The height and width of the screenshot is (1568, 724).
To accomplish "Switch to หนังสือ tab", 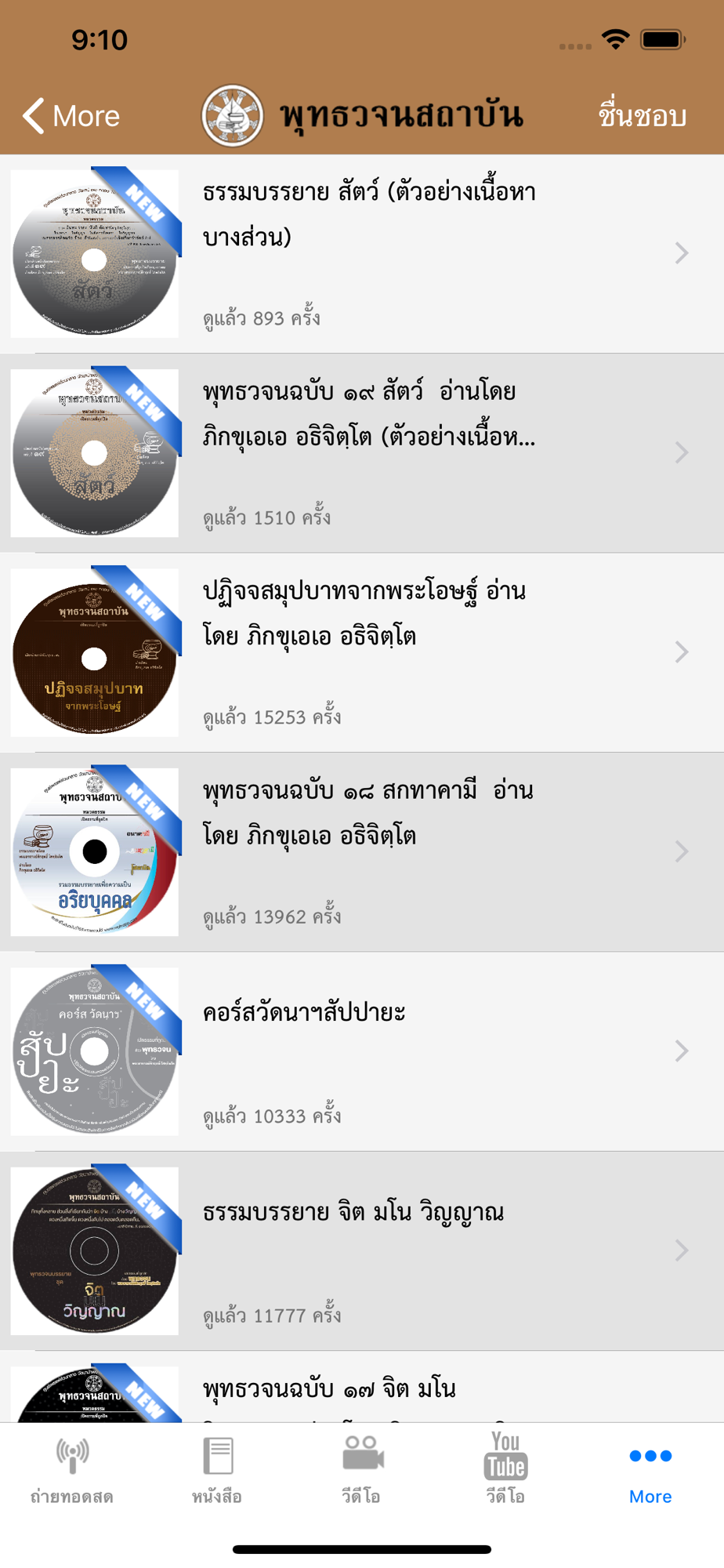I will (217, 1470).
